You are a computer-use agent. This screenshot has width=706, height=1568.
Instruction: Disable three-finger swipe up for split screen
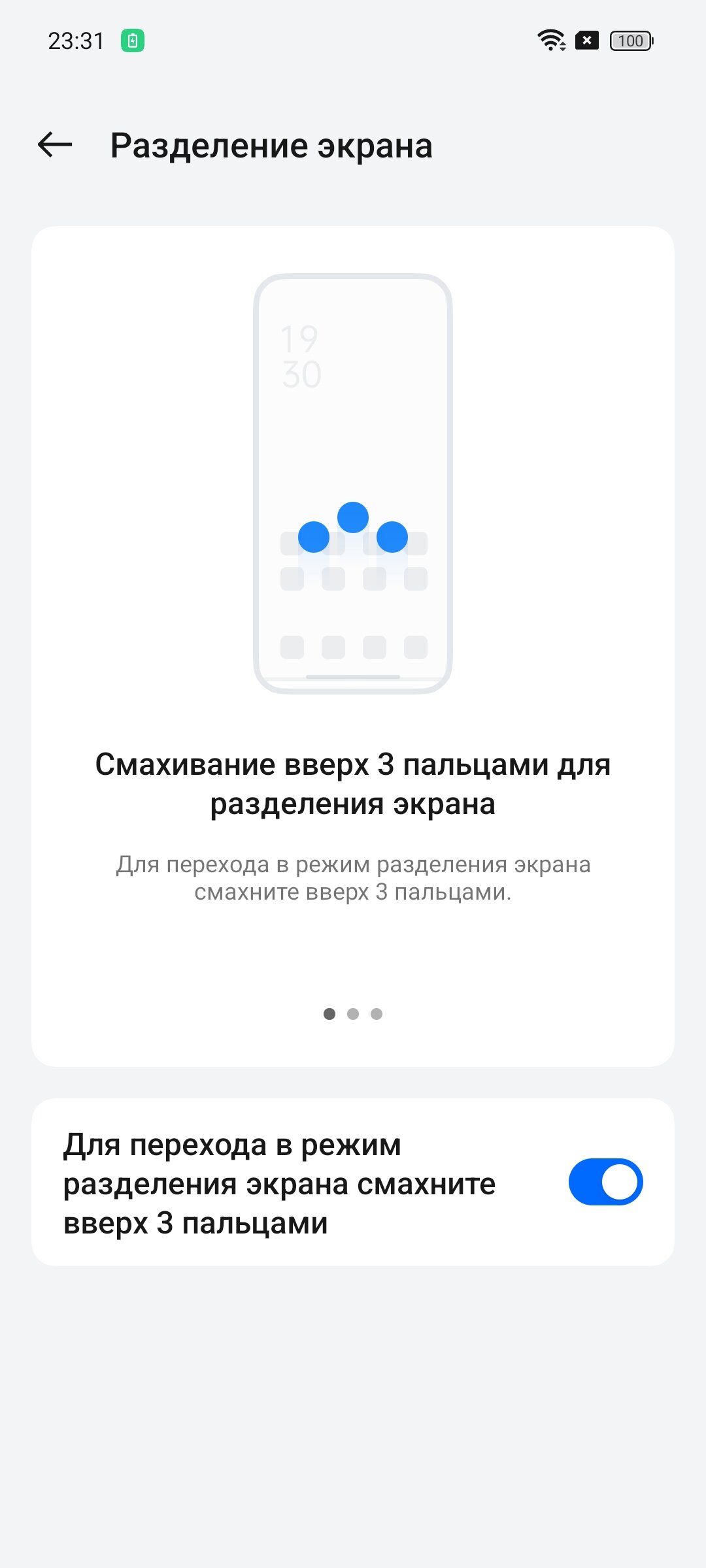[605, 1182]
